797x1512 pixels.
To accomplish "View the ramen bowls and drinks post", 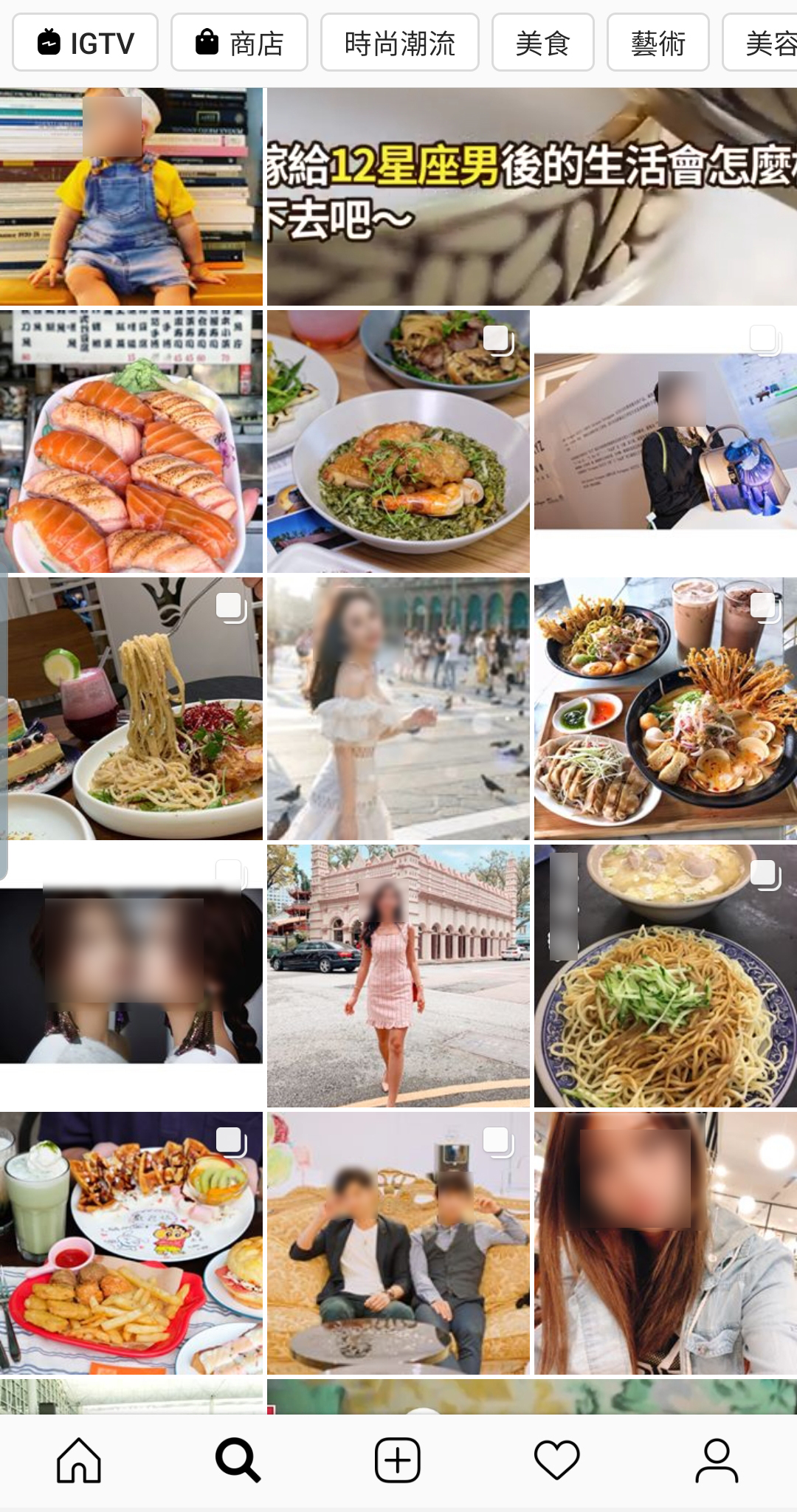I will click(665, 709).
